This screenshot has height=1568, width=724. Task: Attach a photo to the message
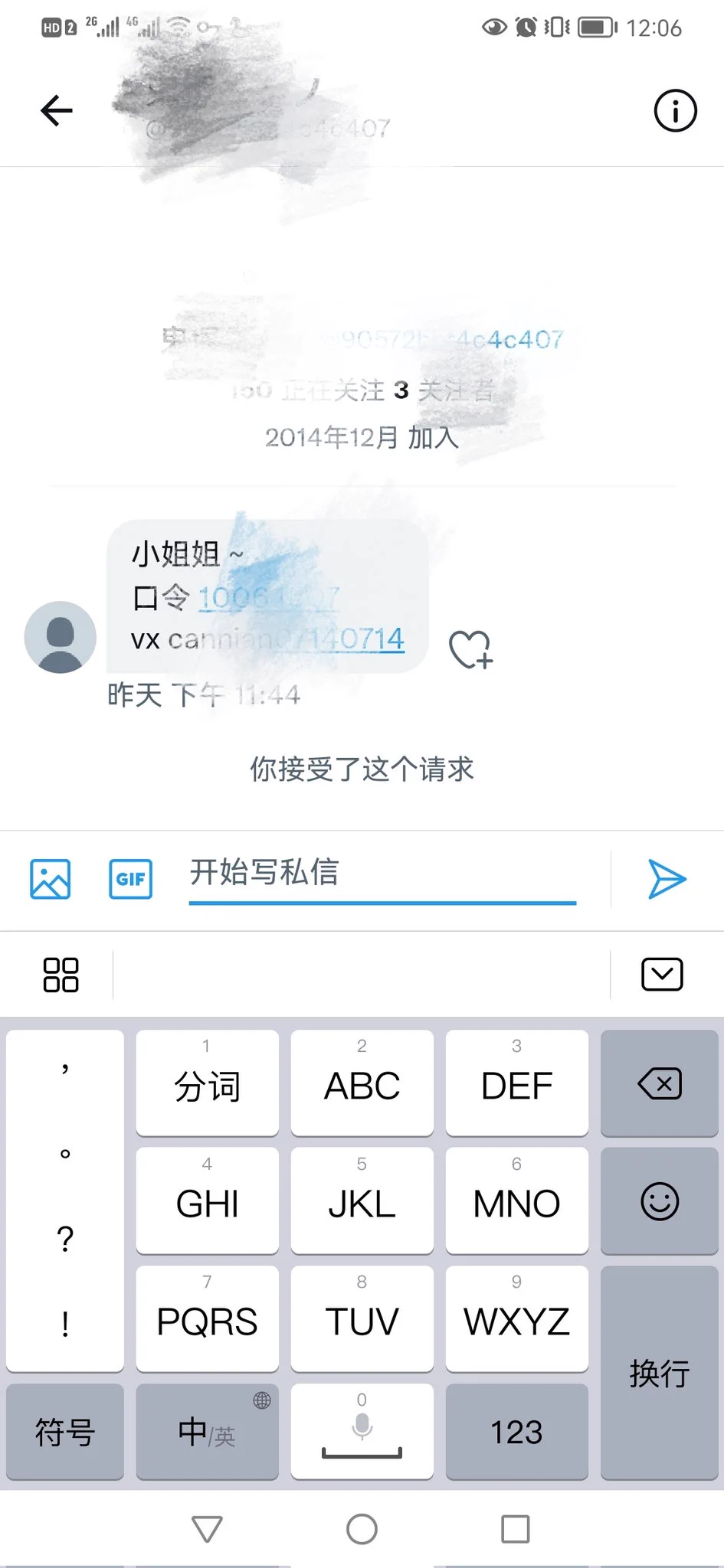[51, 879]
